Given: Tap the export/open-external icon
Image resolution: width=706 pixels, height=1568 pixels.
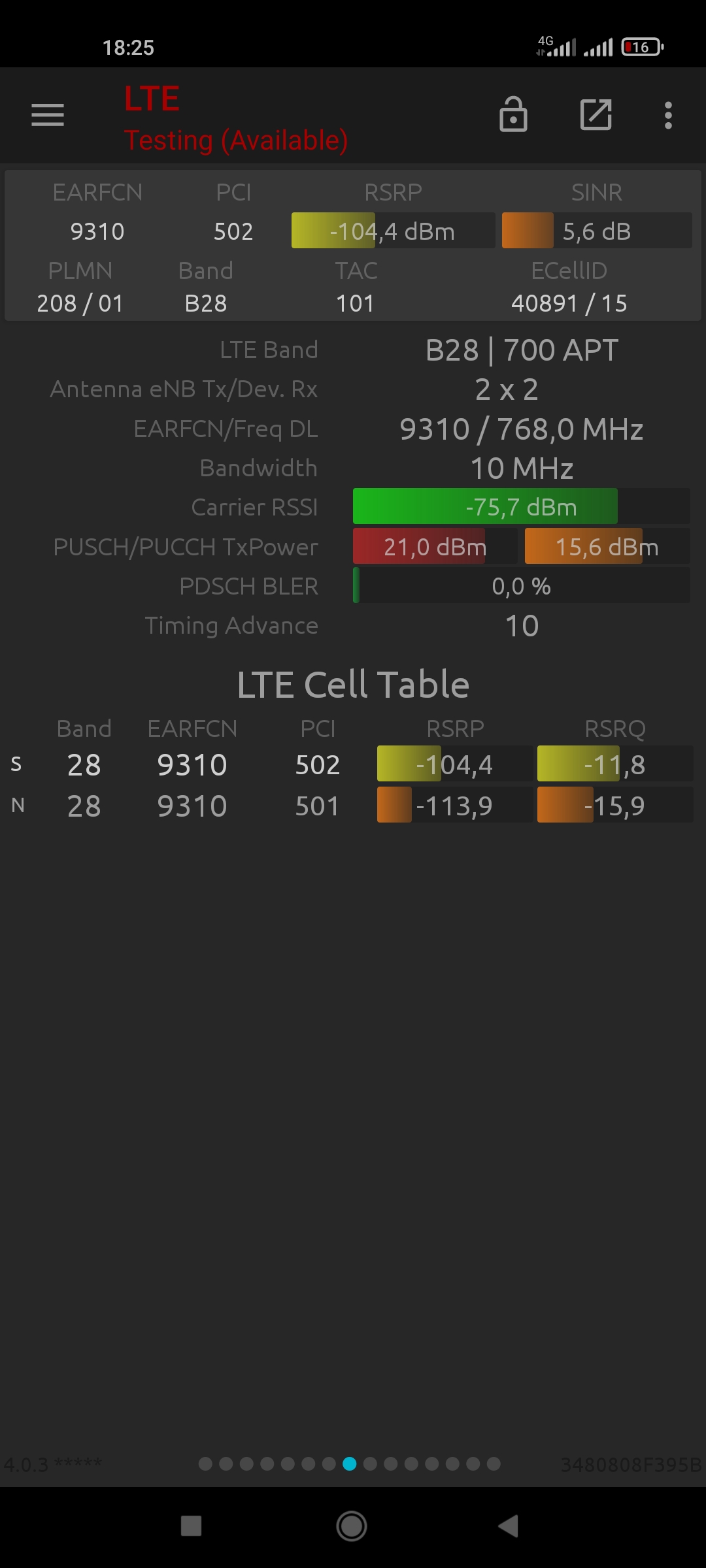Looking at the screenshot, I should [x=596, y=115].
